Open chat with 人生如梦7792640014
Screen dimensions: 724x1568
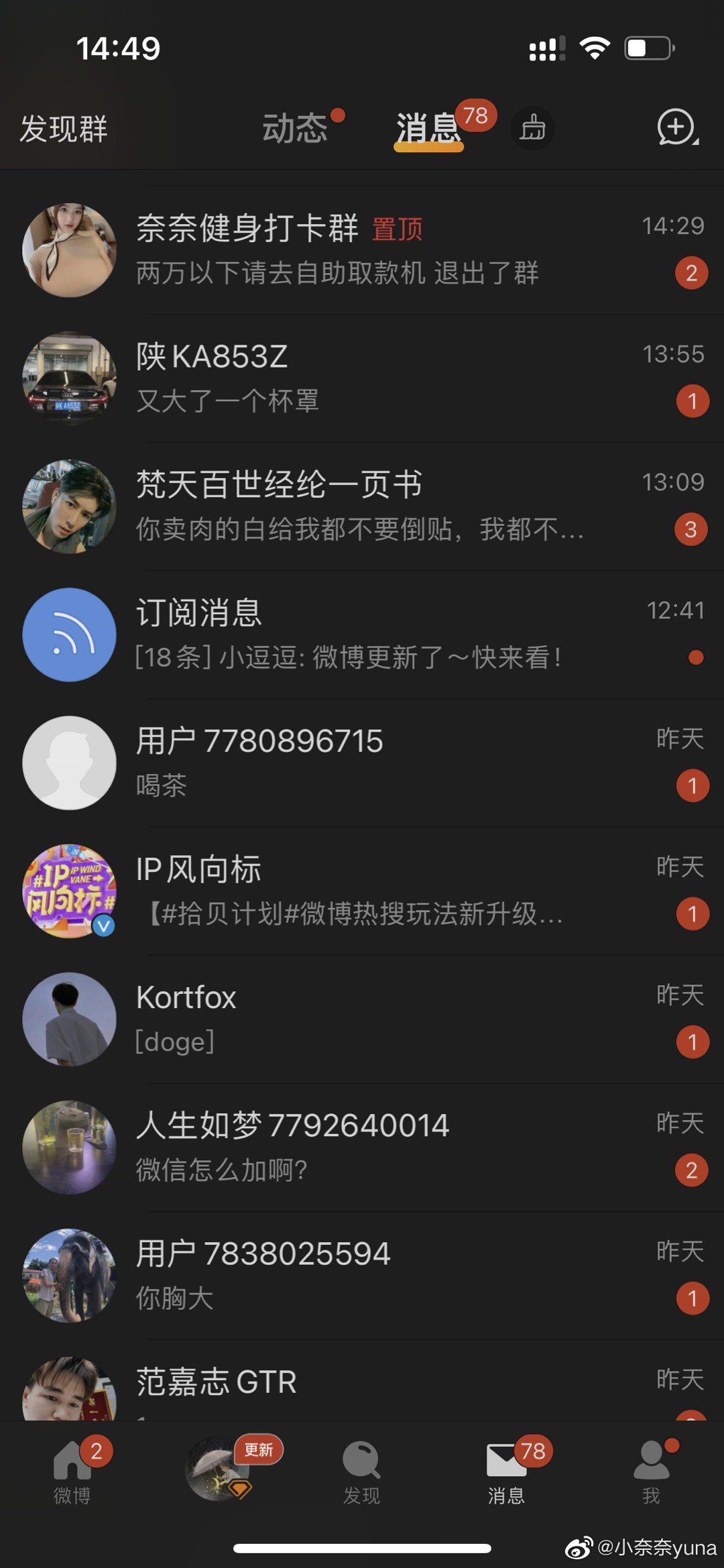(x=362, y=1147)
